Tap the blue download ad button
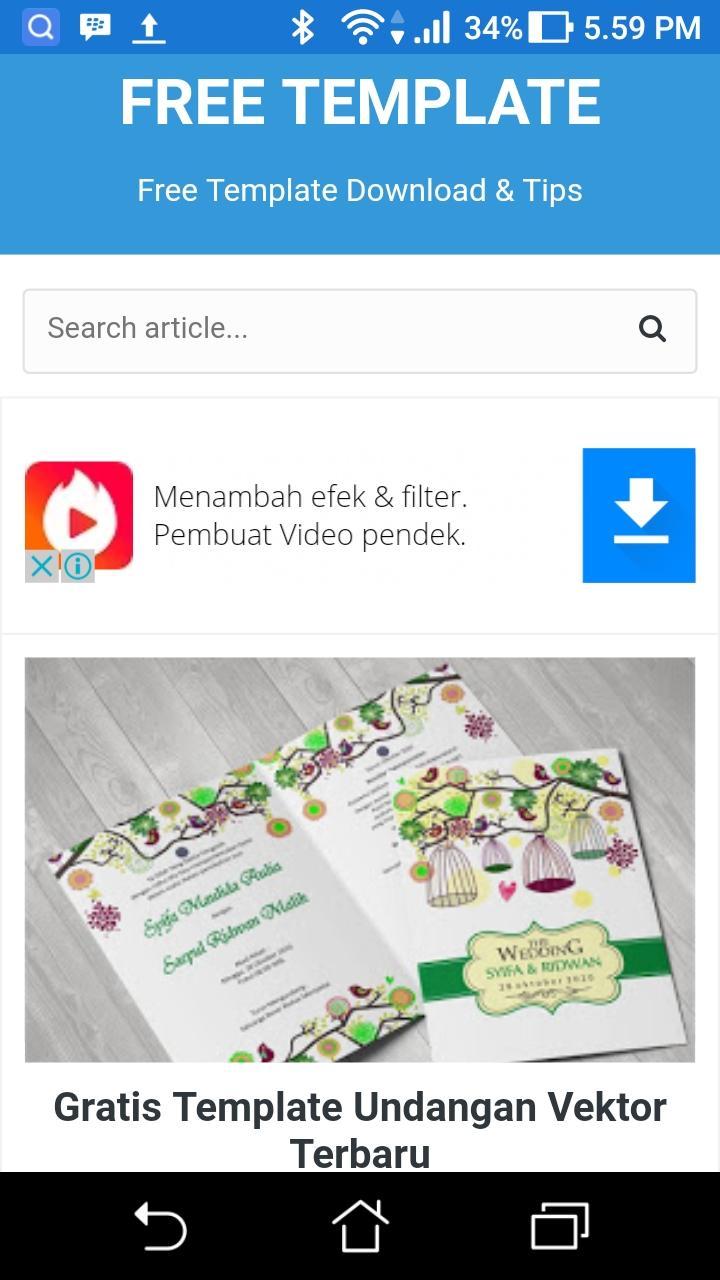Image resolution: width=720 pixels, height=1280 pixels. click(x=639, y=515)
